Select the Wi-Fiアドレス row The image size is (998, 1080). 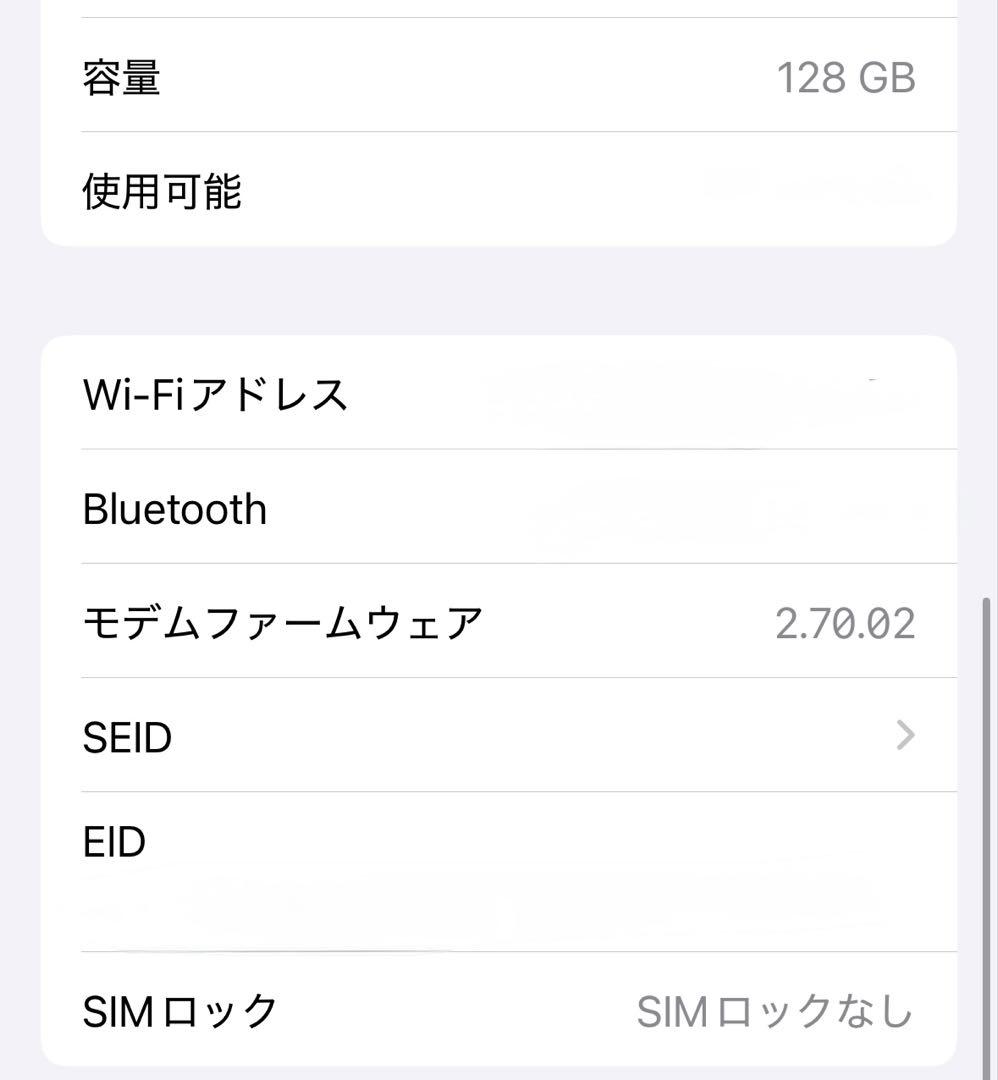[x=500, y=394]
